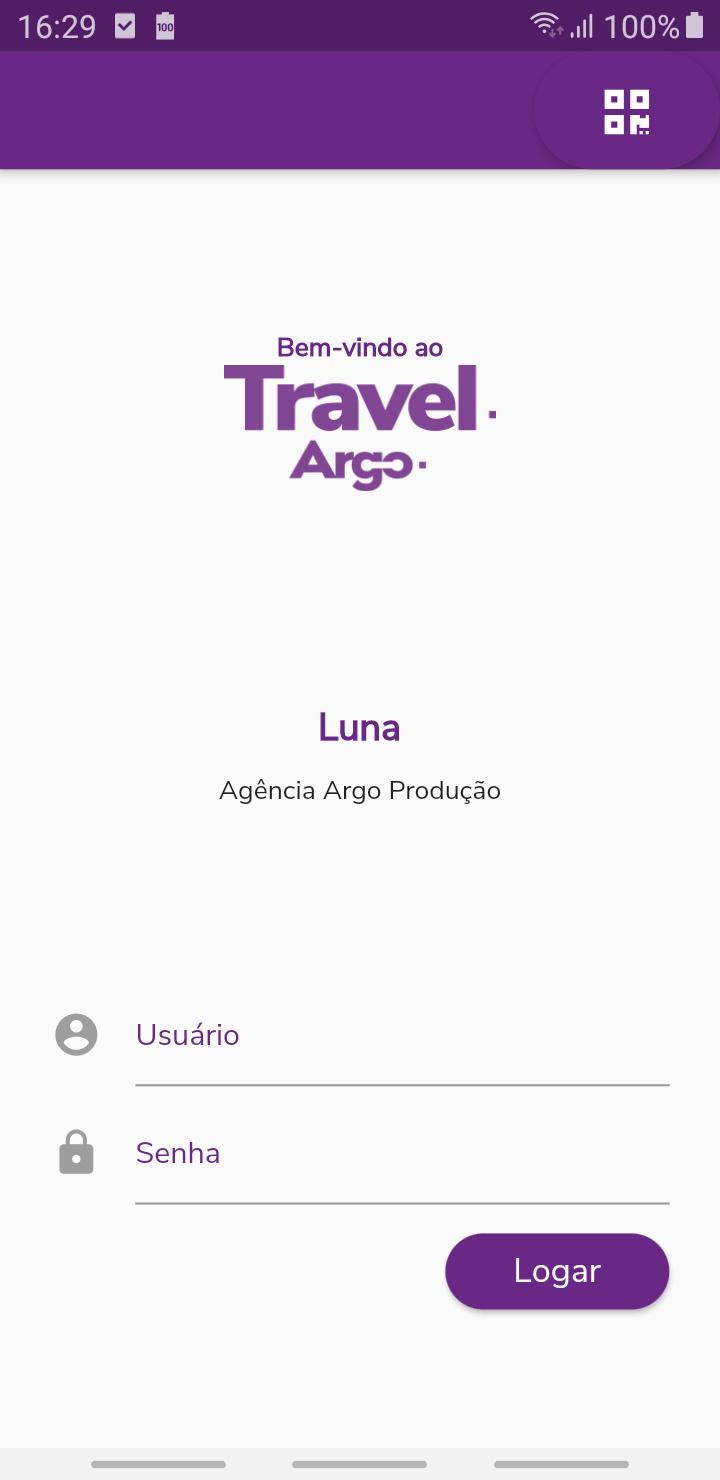Tap the Agência Argo Produção label

tap(359, 790)
